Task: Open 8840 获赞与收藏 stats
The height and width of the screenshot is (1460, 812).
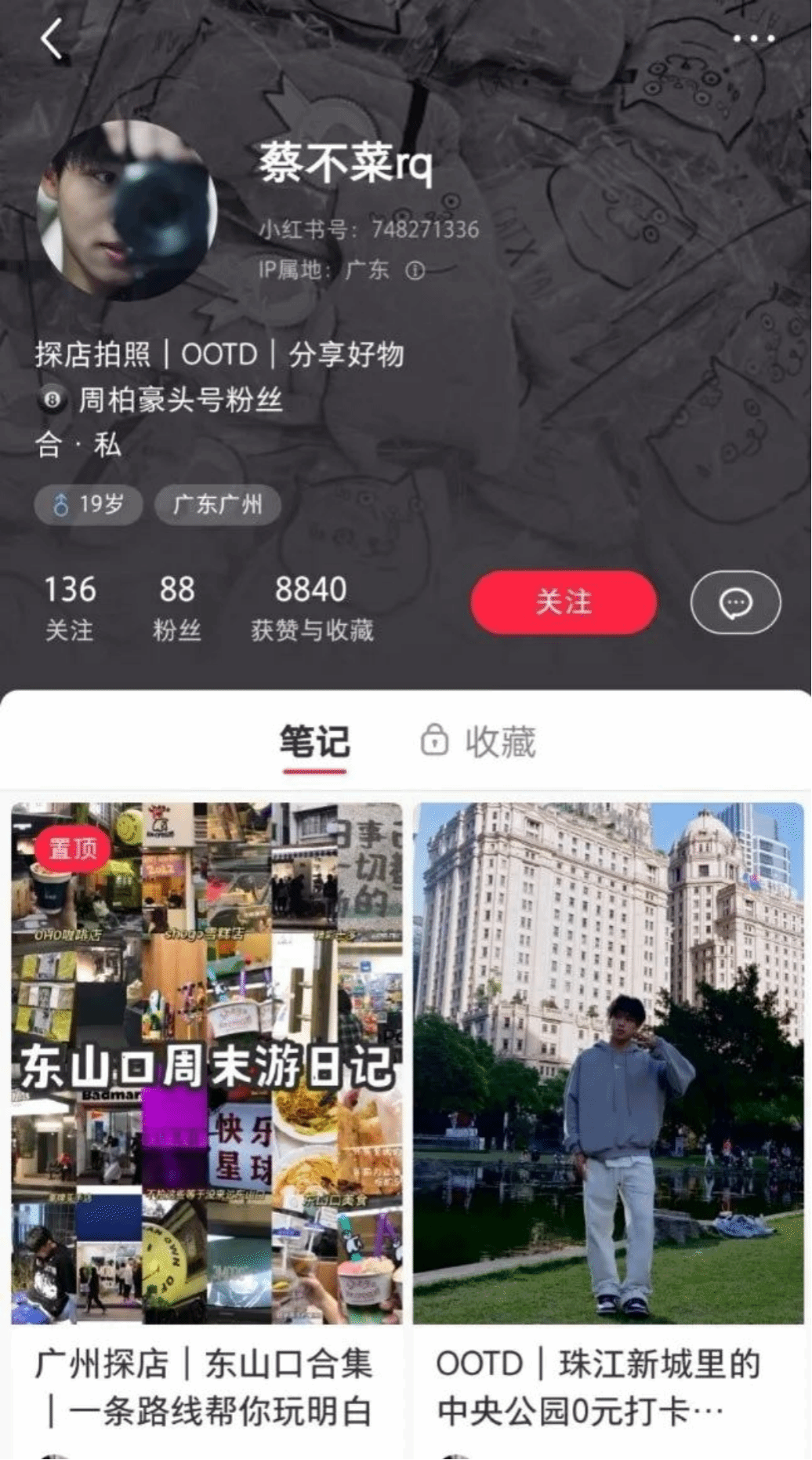Action: [311, 608]
